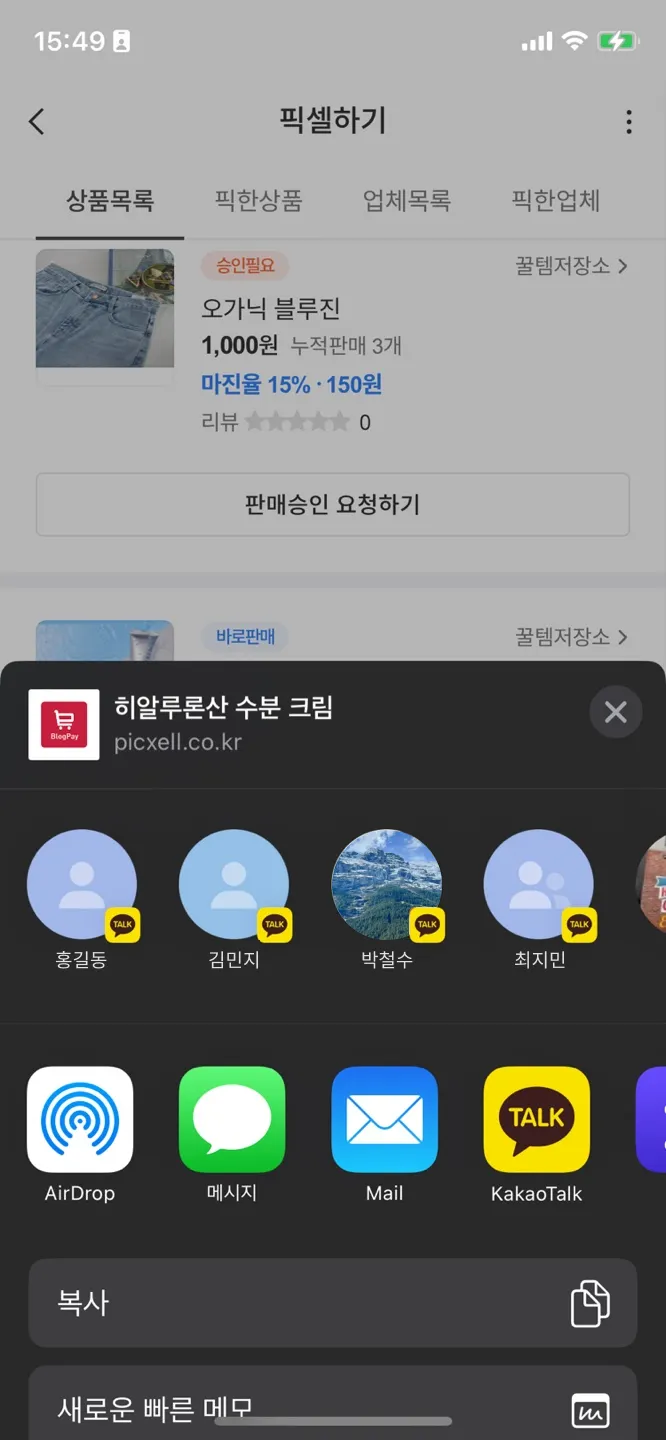Tap 판매승인 요청하기 button
666x1440 pixels.
click(x=332, y=504)
